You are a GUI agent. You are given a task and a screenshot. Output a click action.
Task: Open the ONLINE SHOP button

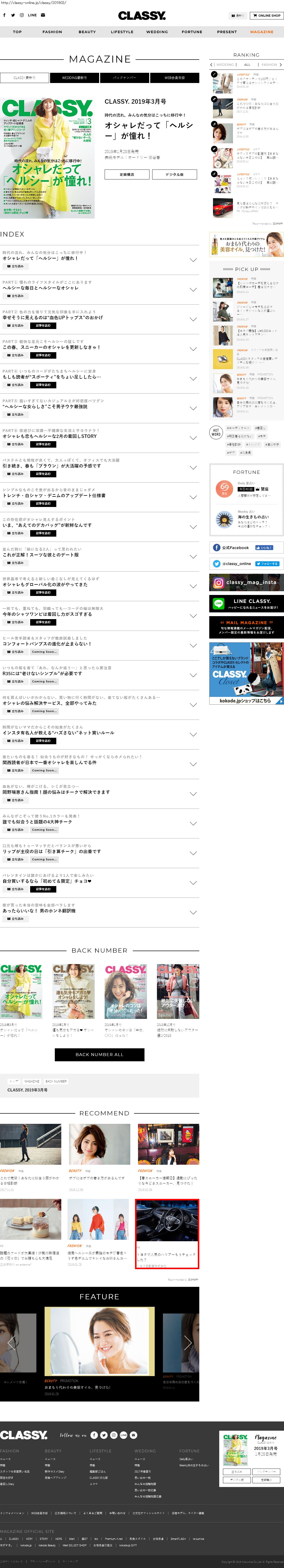[x=266, y=15]
